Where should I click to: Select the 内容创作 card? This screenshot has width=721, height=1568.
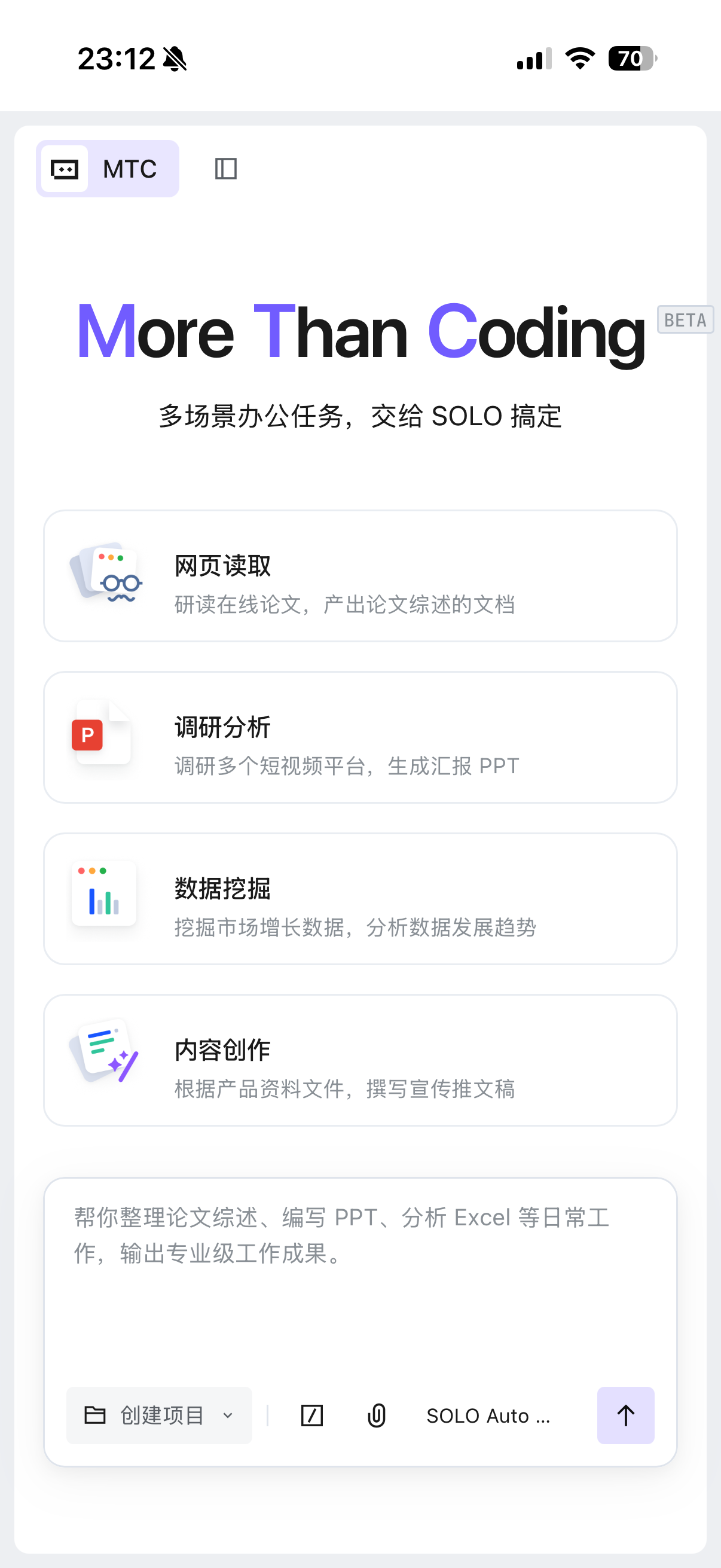tap(360, 1060)
